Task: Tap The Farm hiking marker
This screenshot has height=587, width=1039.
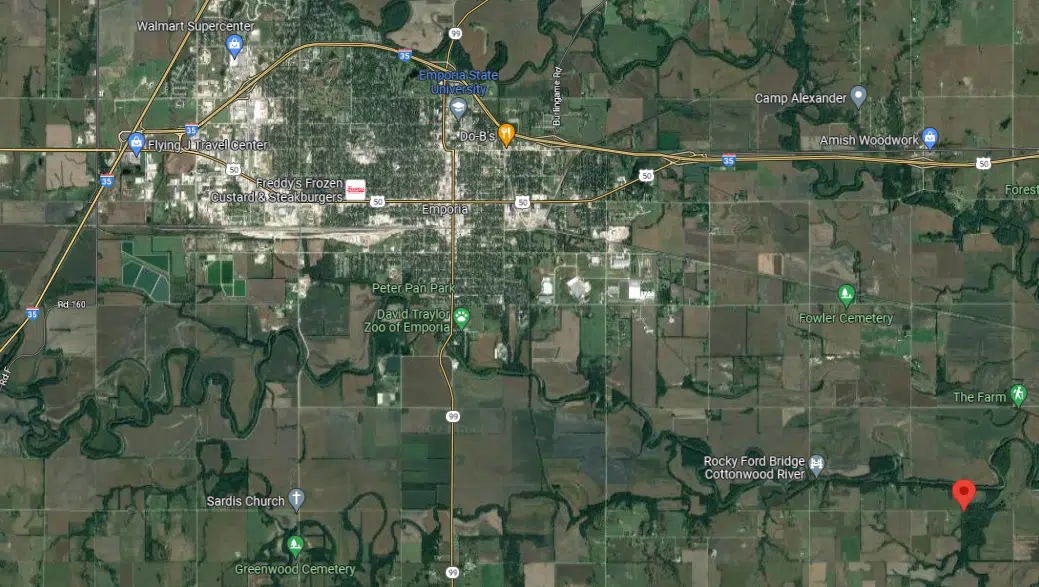Action: (1018, 395)
